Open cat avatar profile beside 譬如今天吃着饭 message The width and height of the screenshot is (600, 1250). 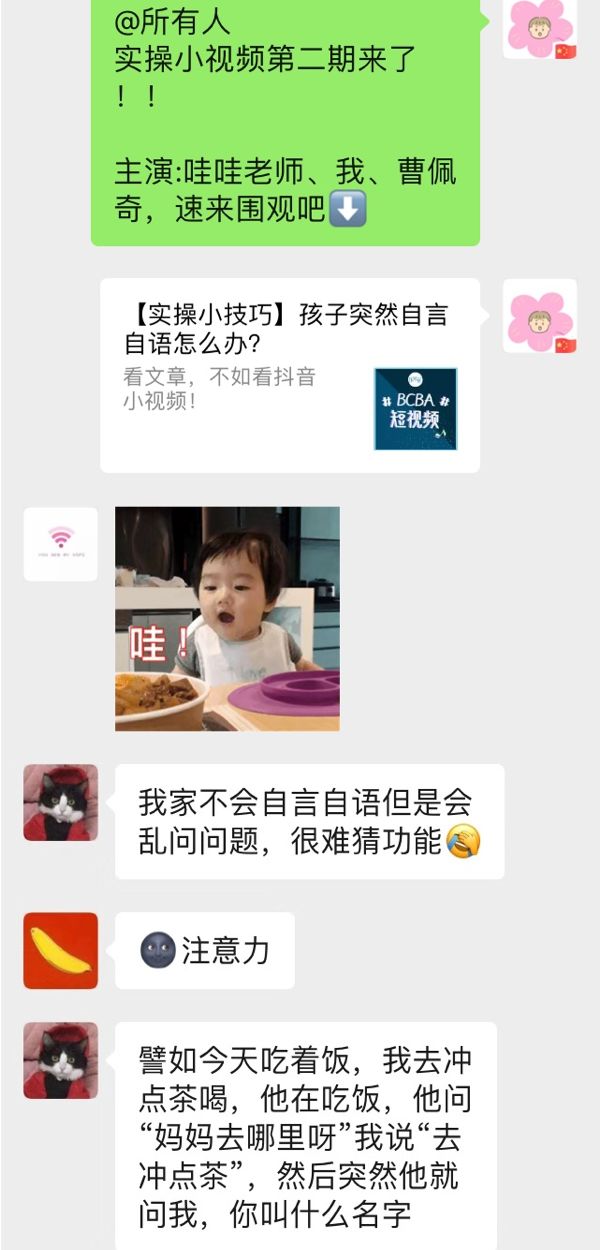[x=61, y=1060]
